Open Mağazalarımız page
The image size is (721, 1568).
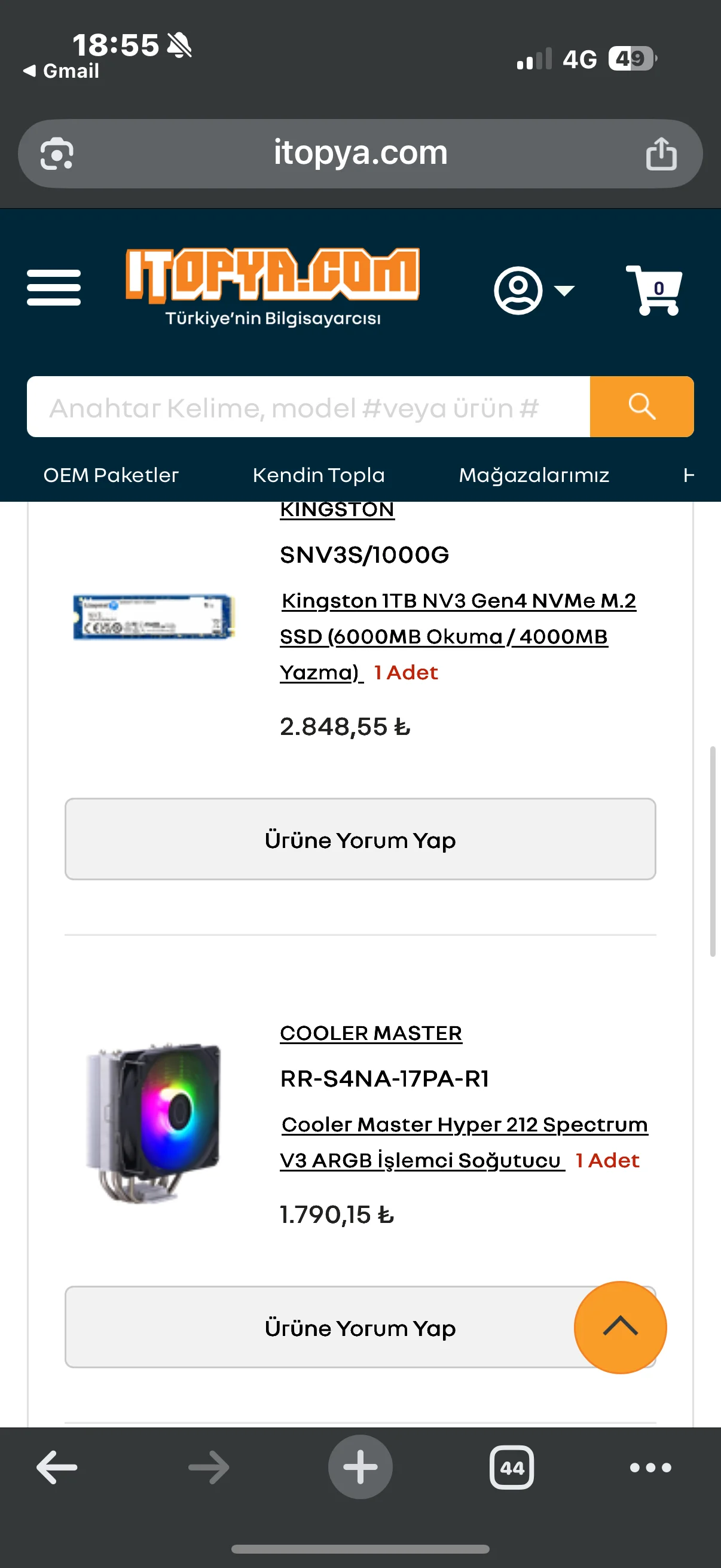coord(534,475)
